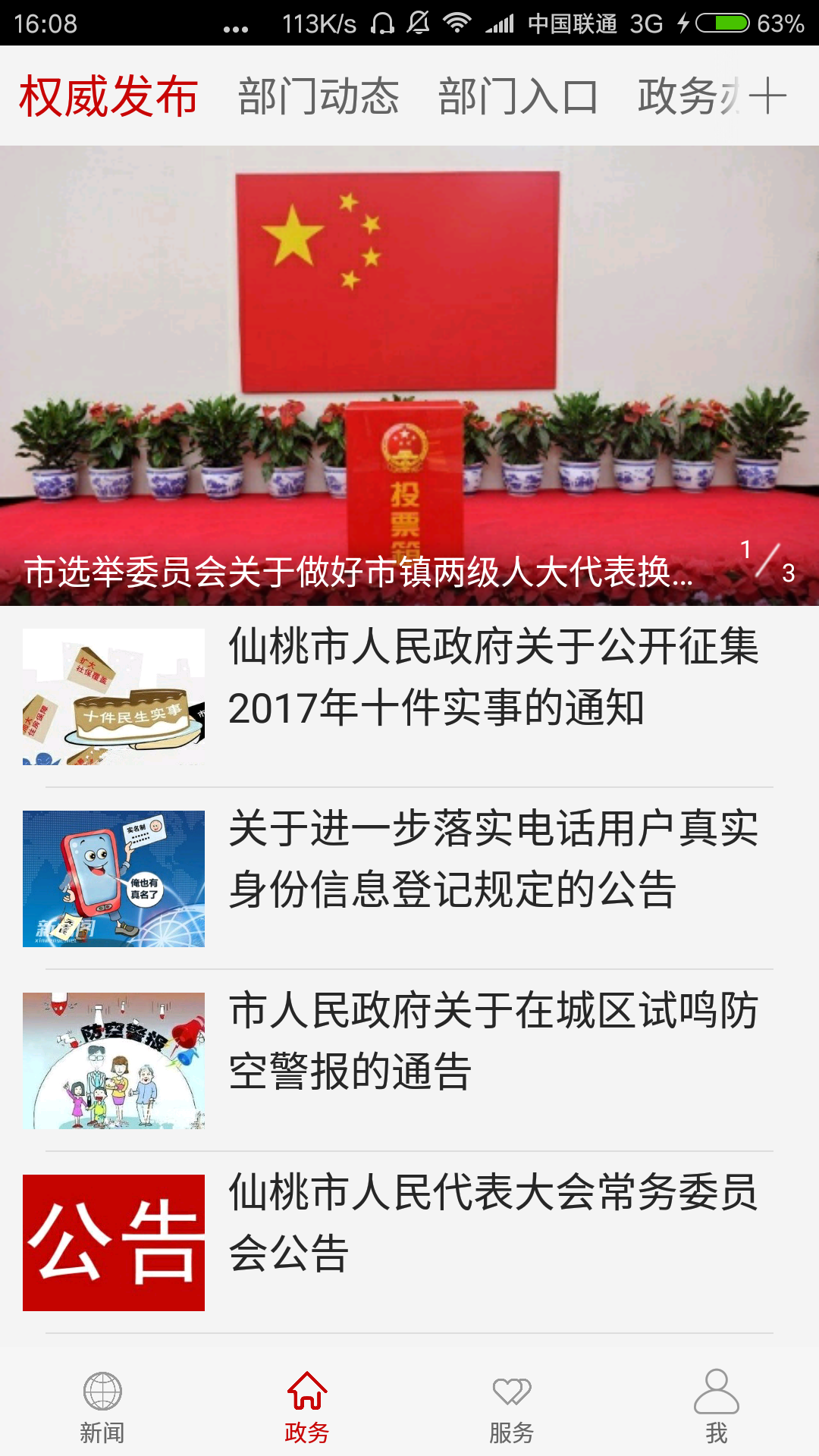Select the 政务 bottom tab
The image size is (819, 1456).
pyautogui.click(x=307, y=1407)
